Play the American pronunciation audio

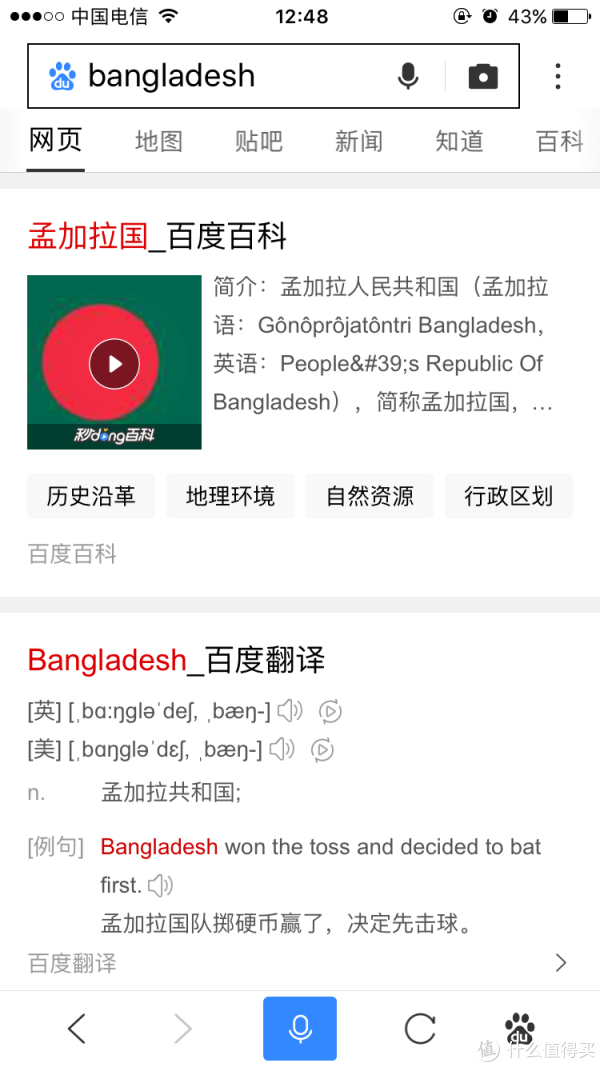tap(282, 749)
